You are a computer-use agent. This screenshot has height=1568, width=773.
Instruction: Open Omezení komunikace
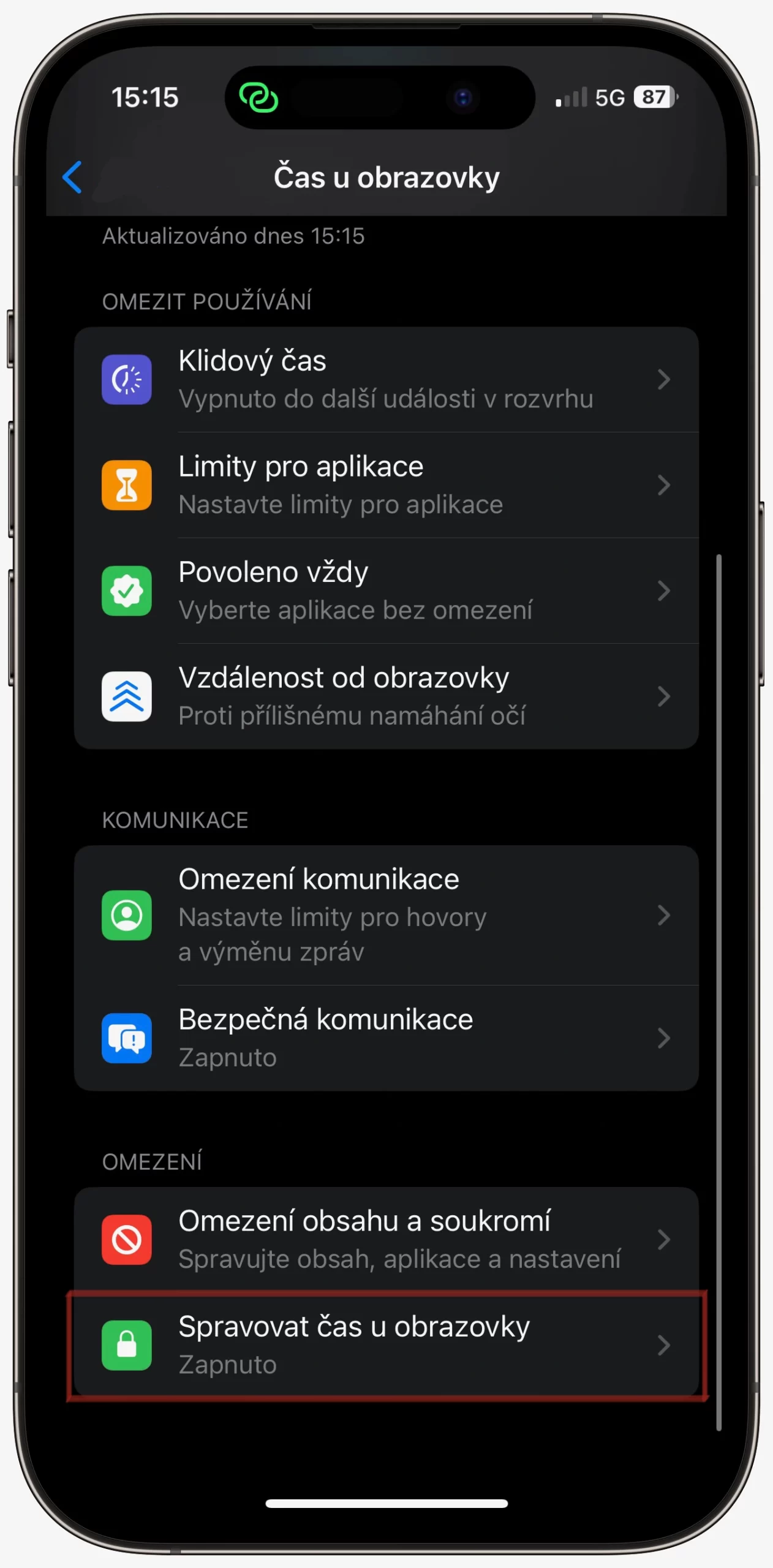[x=386, y=915]
